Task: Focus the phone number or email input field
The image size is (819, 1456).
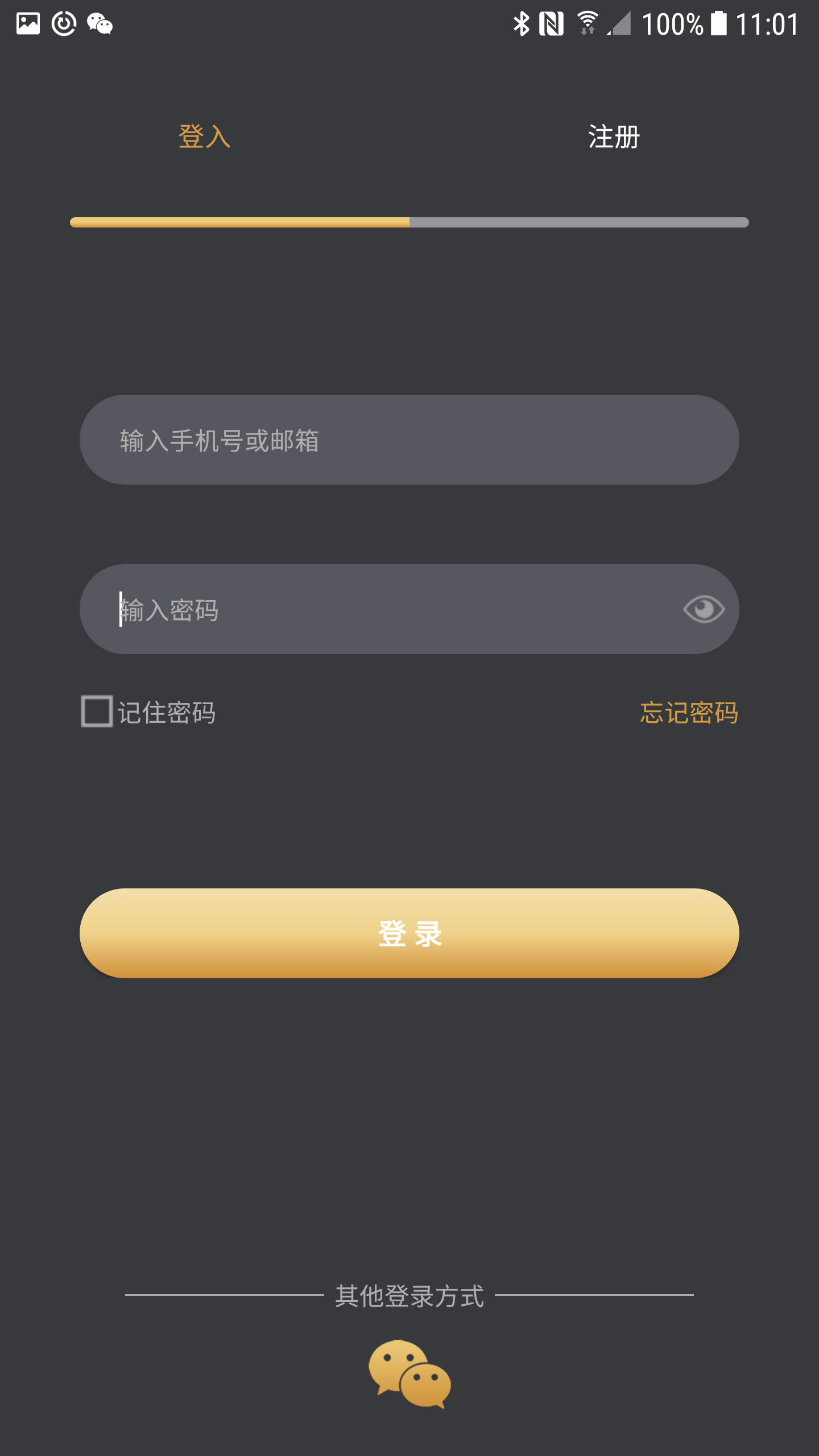Action: coord(408,440)
